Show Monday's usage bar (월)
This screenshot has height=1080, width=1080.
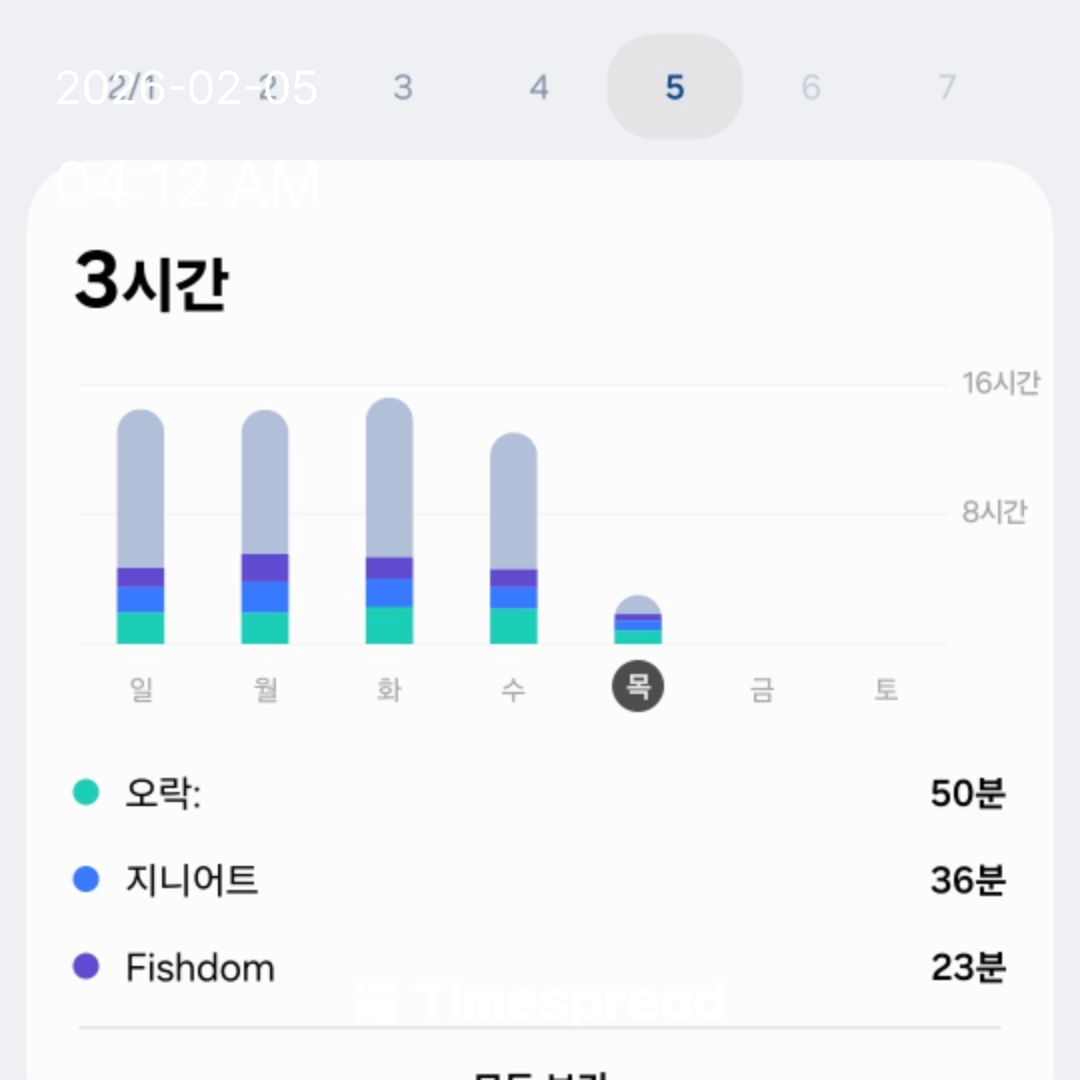(x=265, y=527)
